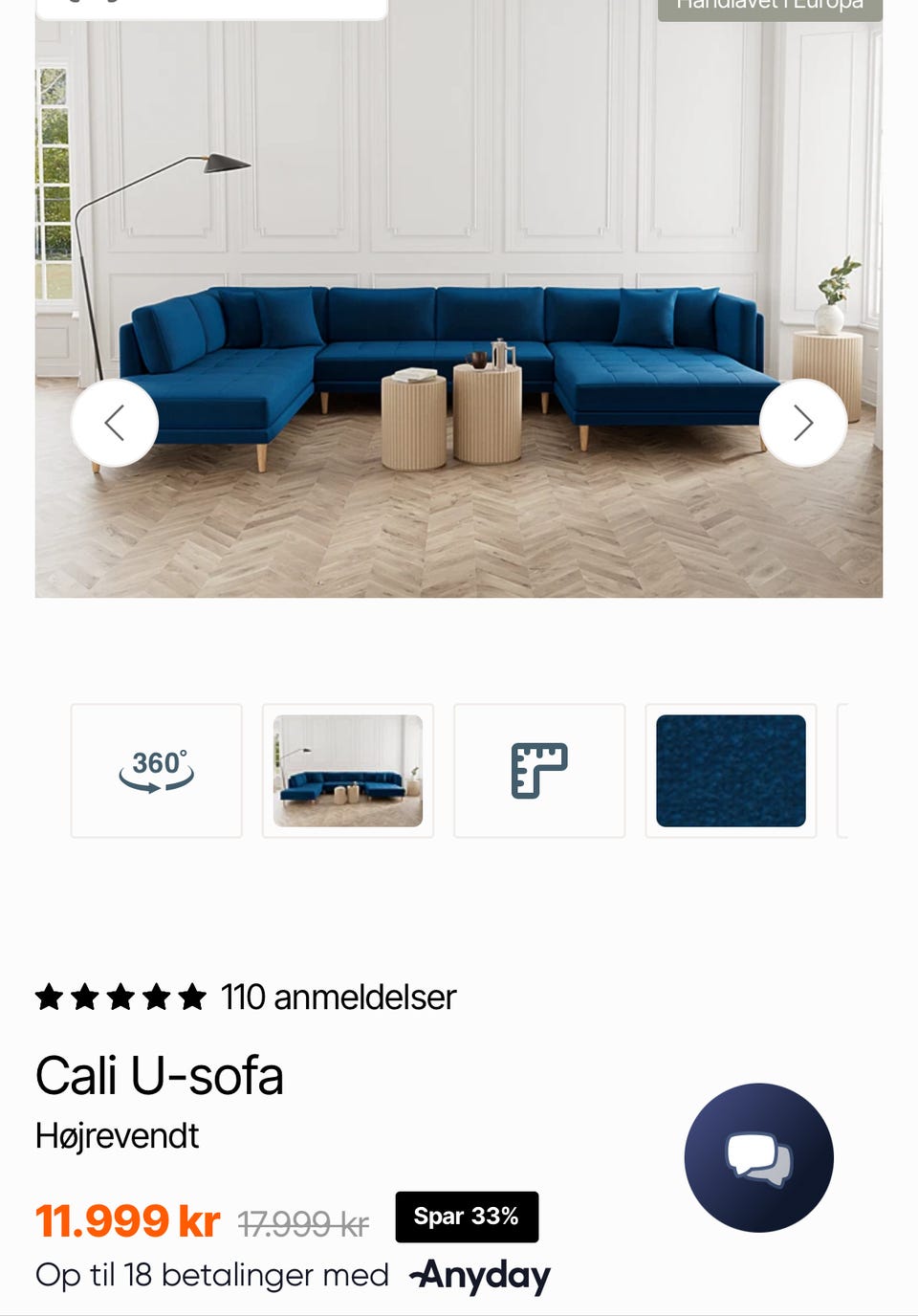Click the right arrow to see next photo

point(802,422)
